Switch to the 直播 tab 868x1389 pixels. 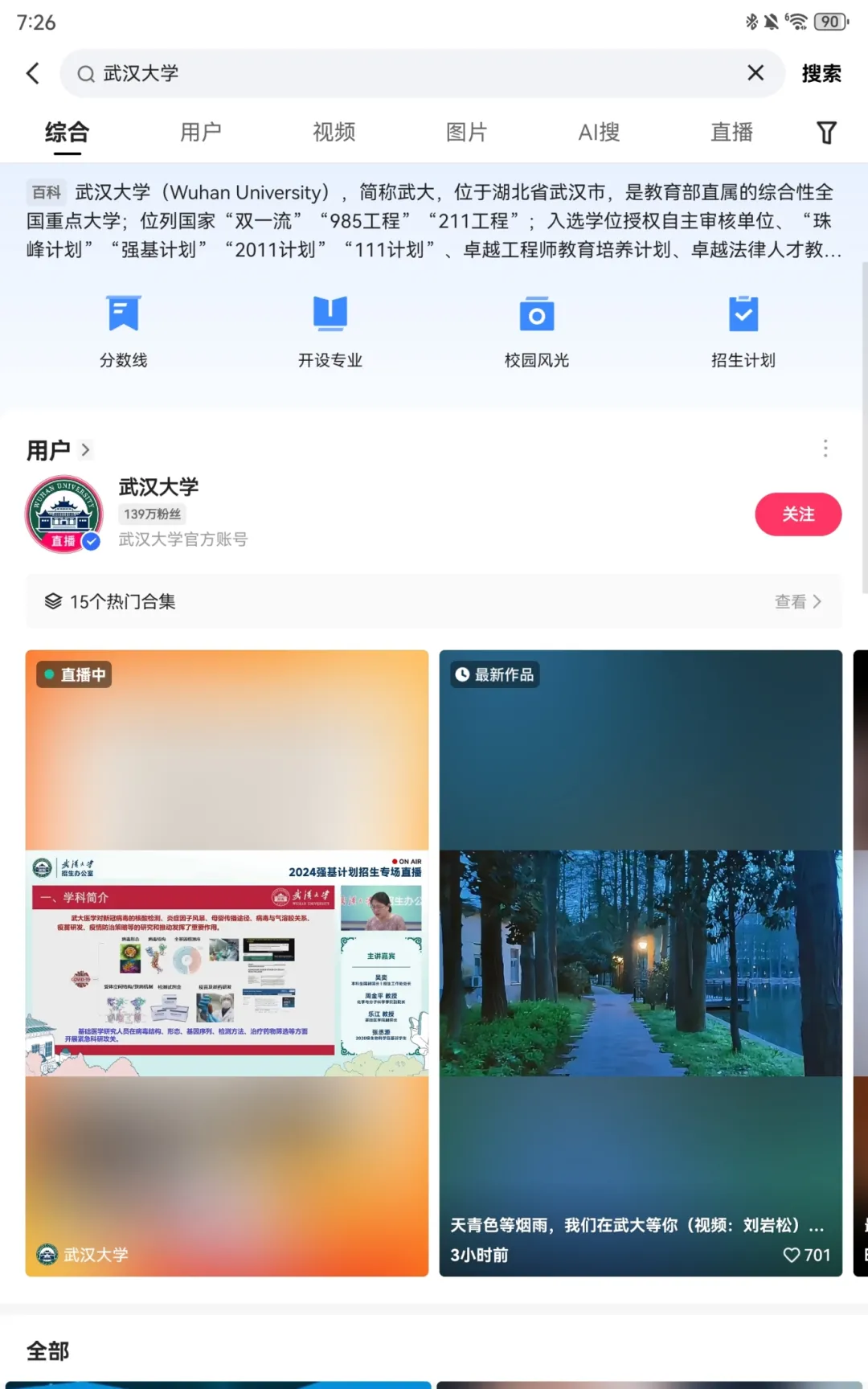[731, 133]
